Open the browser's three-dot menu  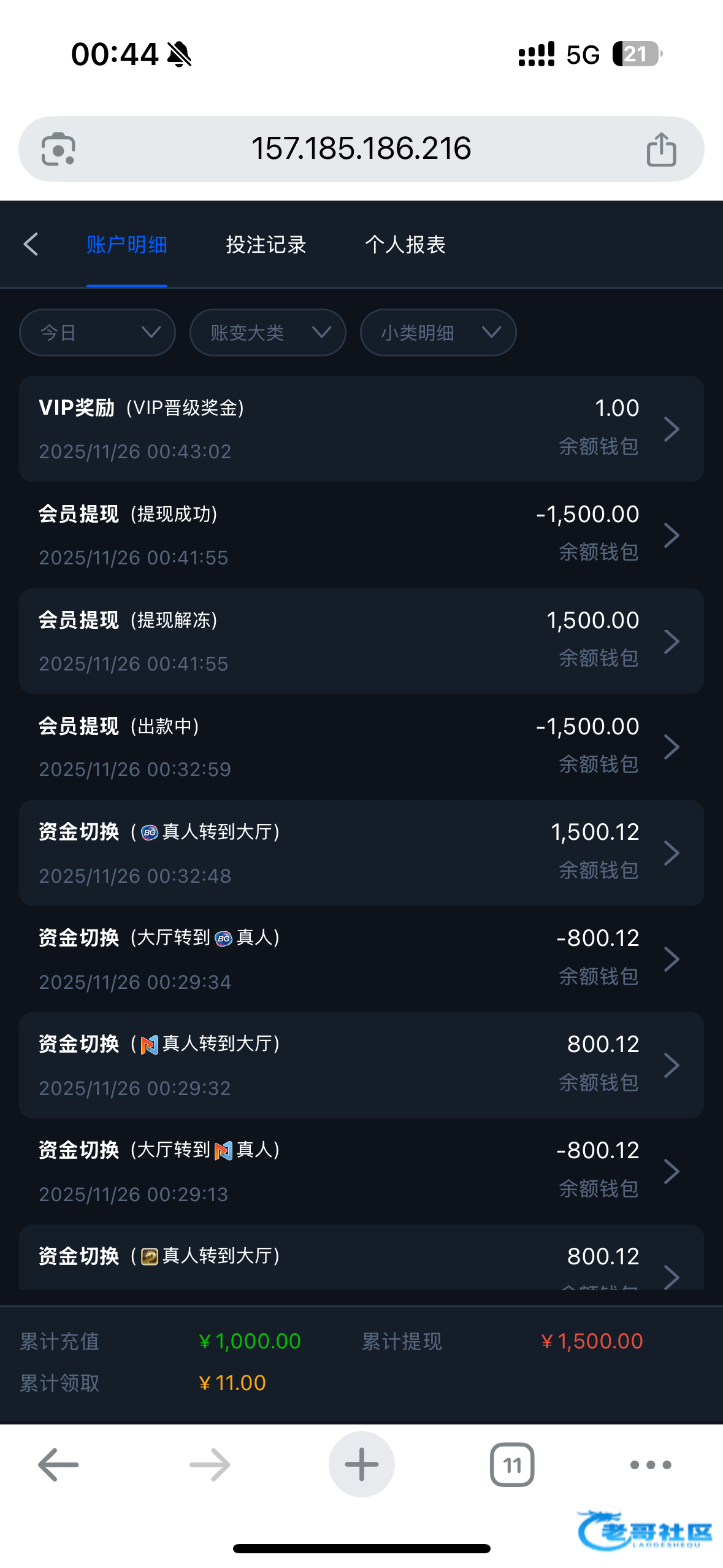(651, 1464)
